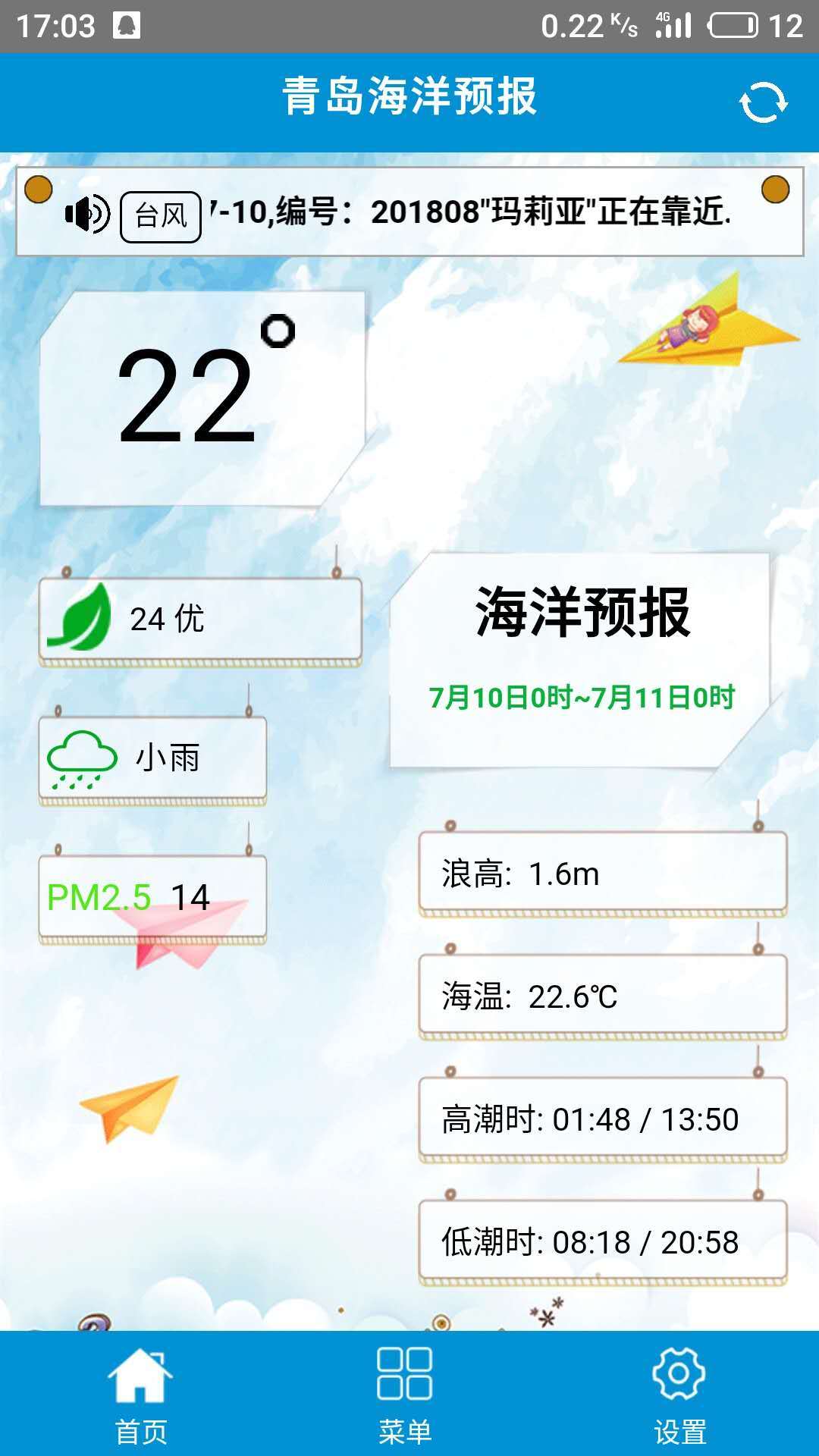Tap the typhoon warning speaker icon
Screen dimensions: 819x1456
tap(87, 215)
